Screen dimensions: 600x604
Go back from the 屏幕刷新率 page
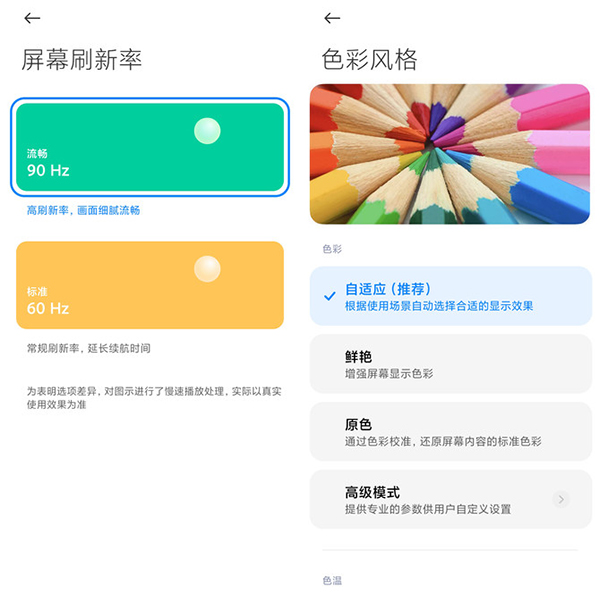coord(33,18)
